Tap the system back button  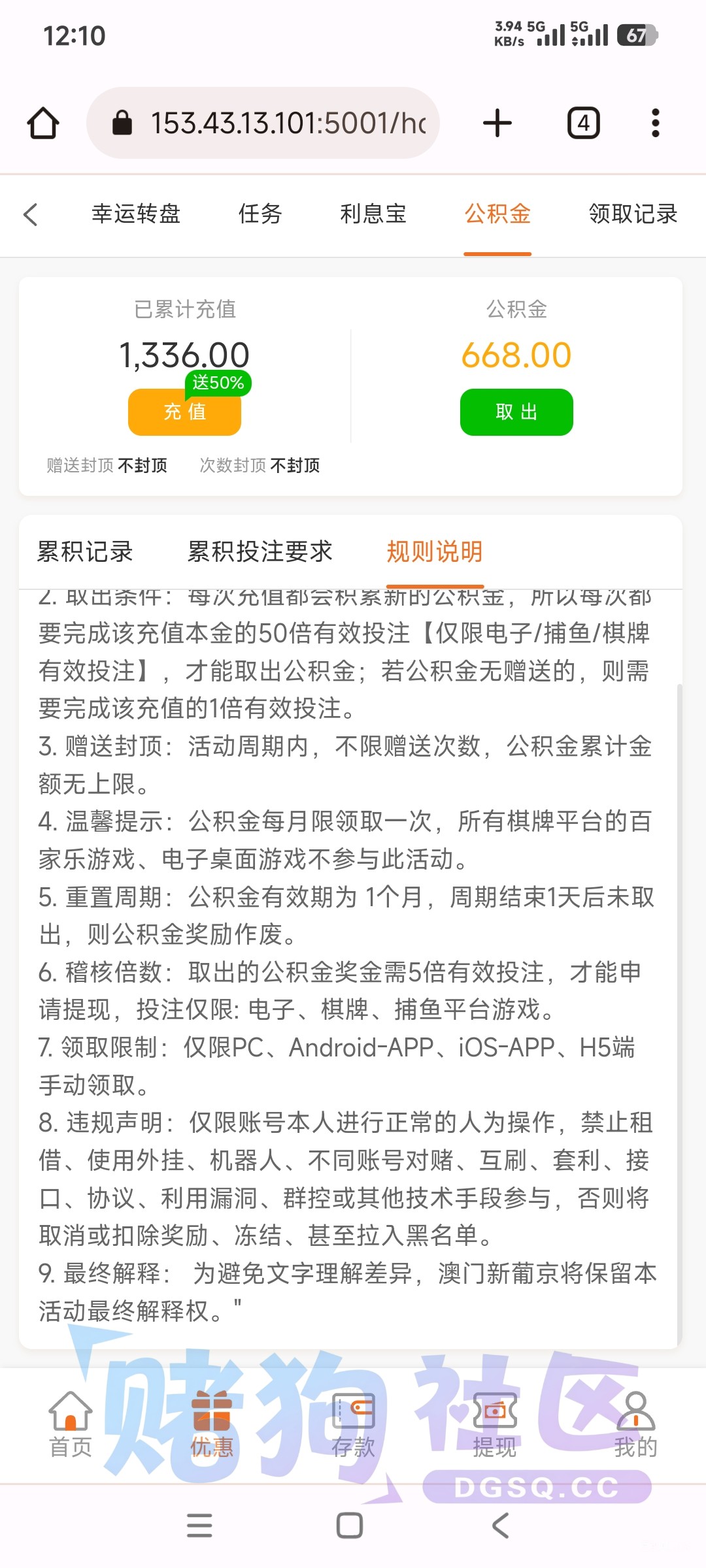pyautogui.click(x=500, y=1526)
